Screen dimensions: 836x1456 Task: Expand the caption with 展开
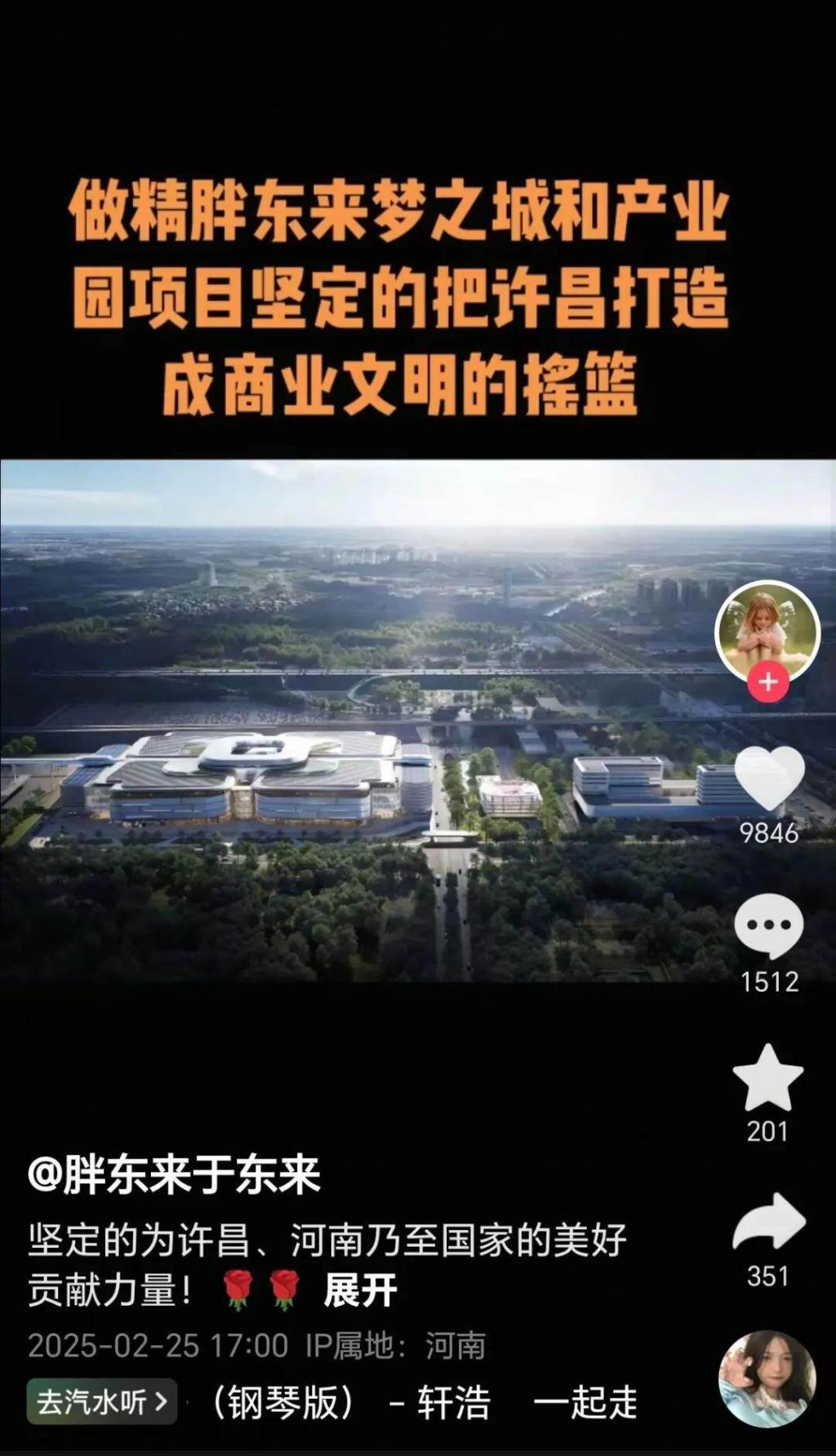click(360, 1290)
